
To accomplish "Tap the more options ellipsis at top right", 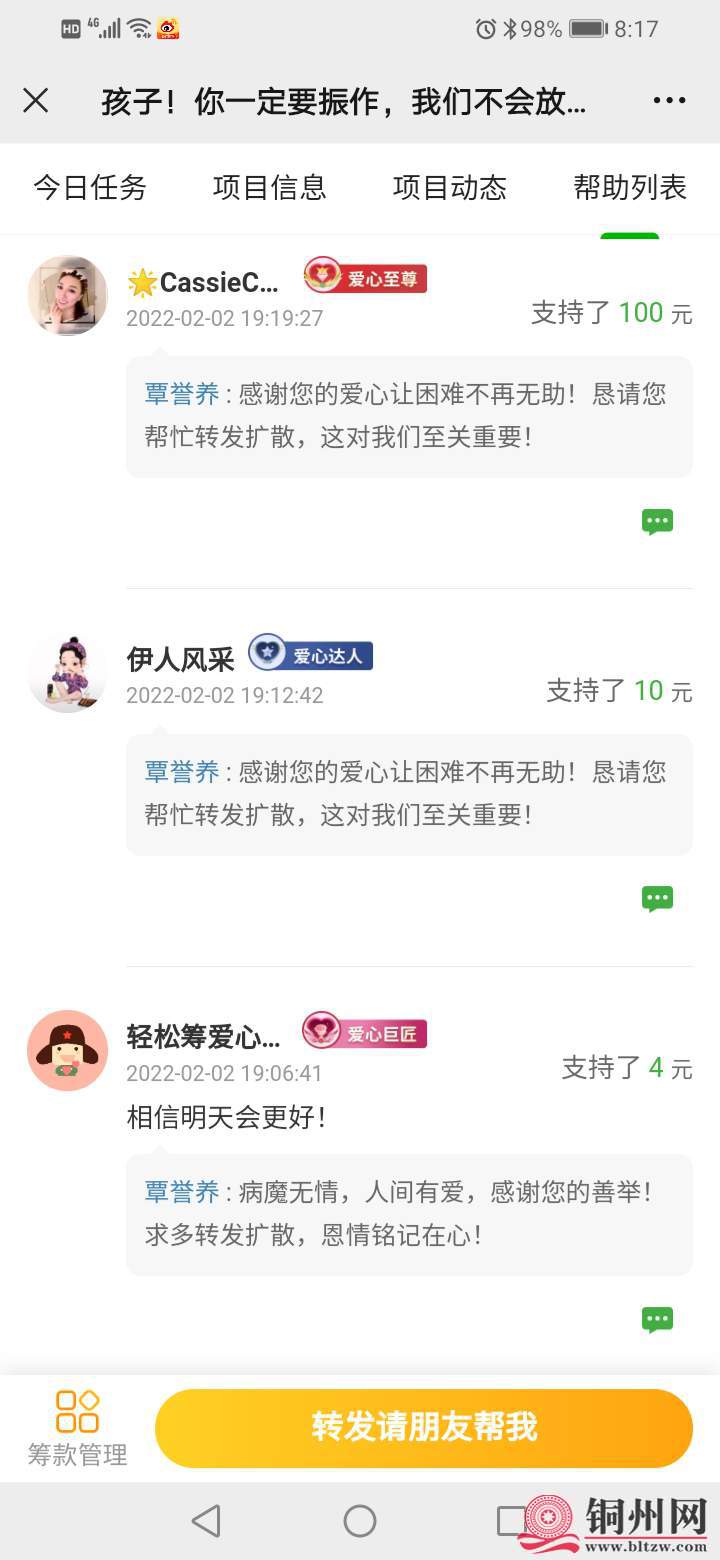I will point(668,100).
